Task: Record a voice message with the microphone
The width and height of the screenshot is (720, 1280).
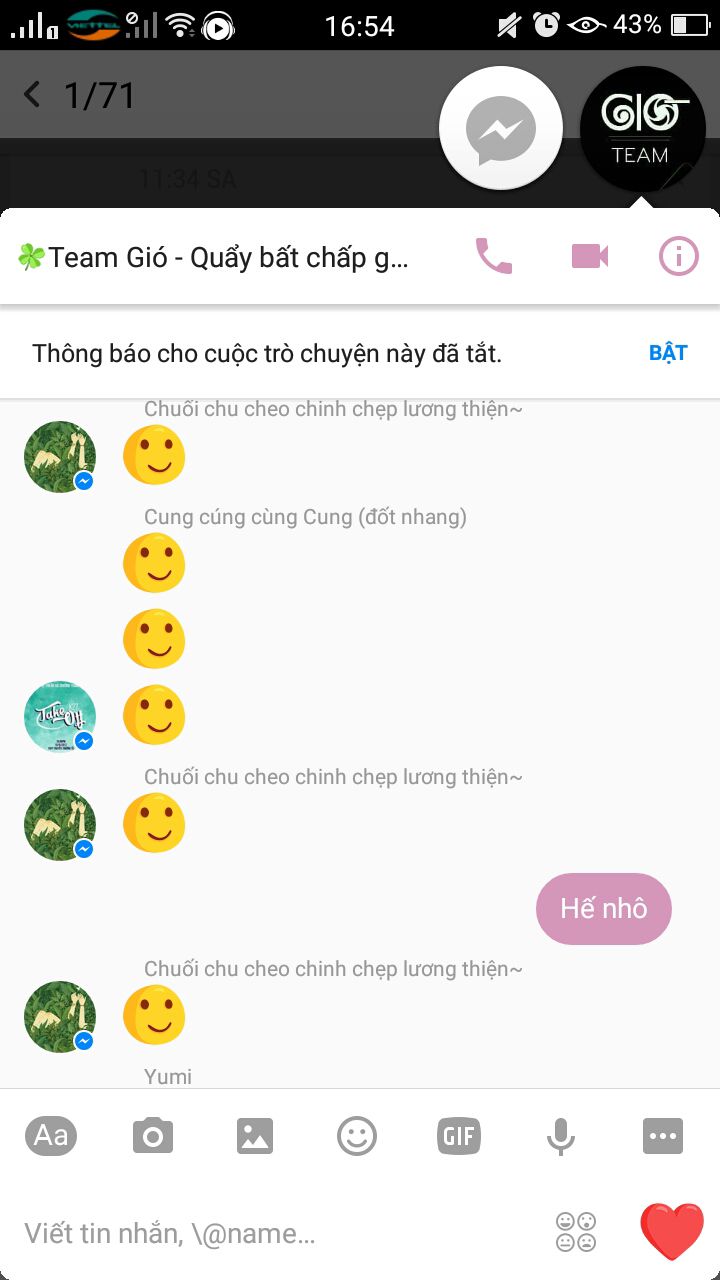Action: (561, 1136)
